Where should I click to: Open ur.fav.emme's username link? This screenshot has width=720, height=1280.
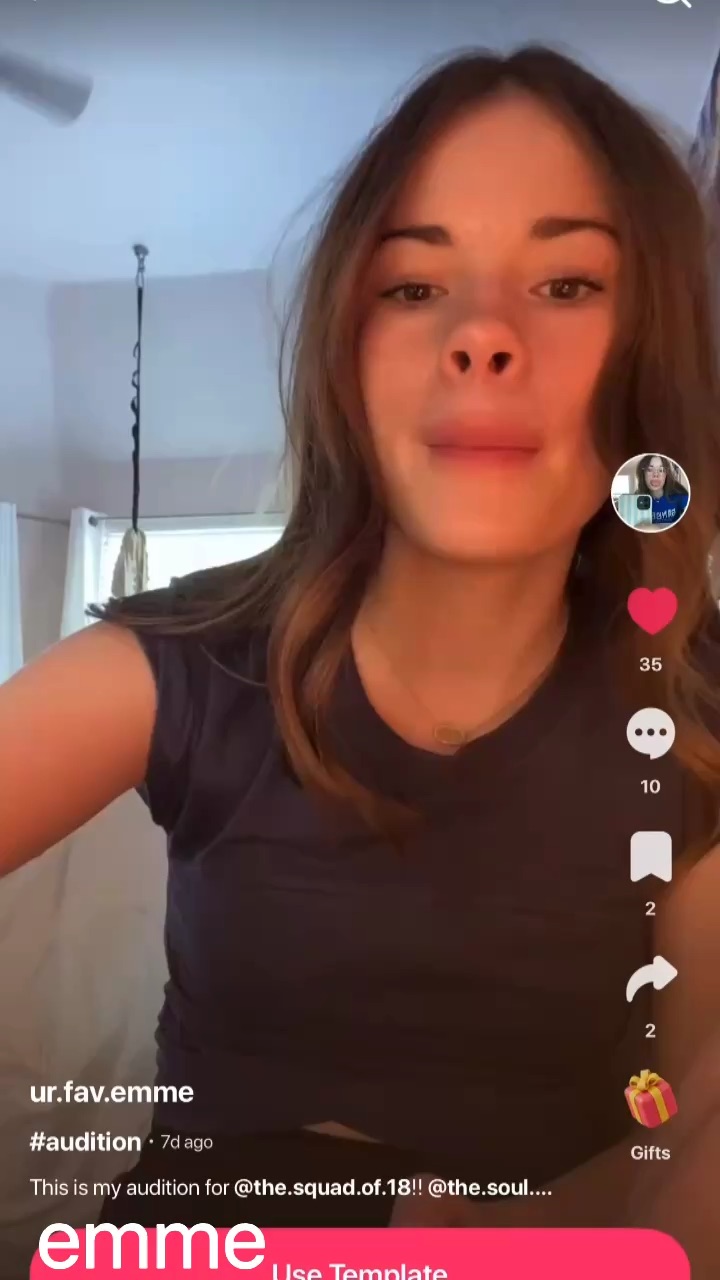pos(111,1092)
